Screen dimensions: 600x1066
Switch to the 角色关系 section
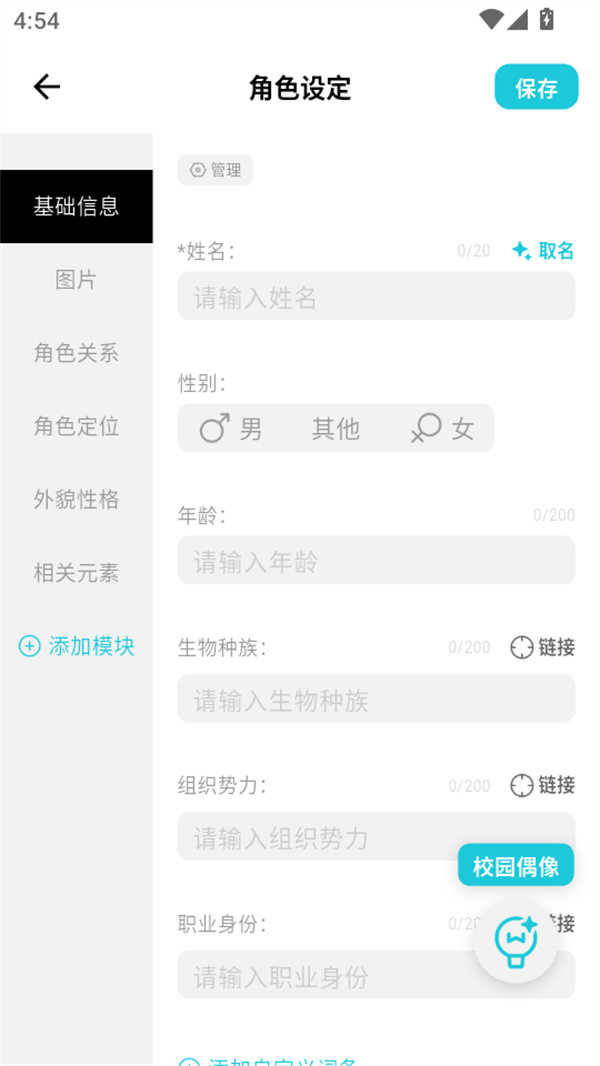pyautogui.click(x=76, y=353)
